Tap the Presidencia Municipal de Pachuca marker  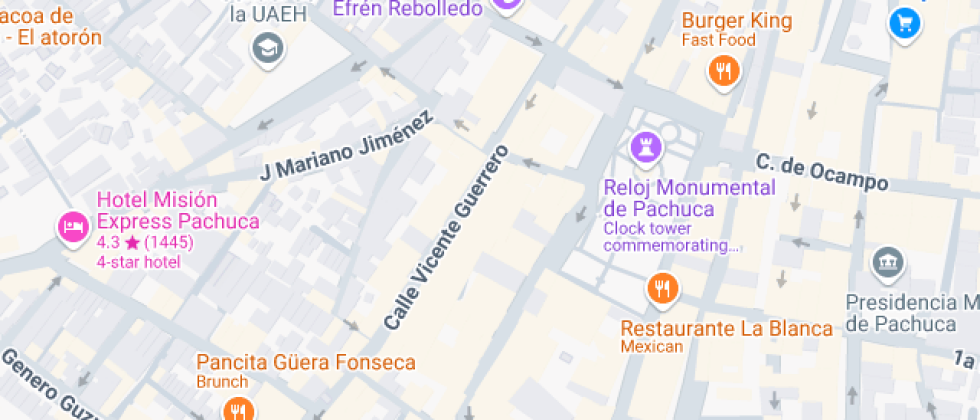[x=888, y=264]
